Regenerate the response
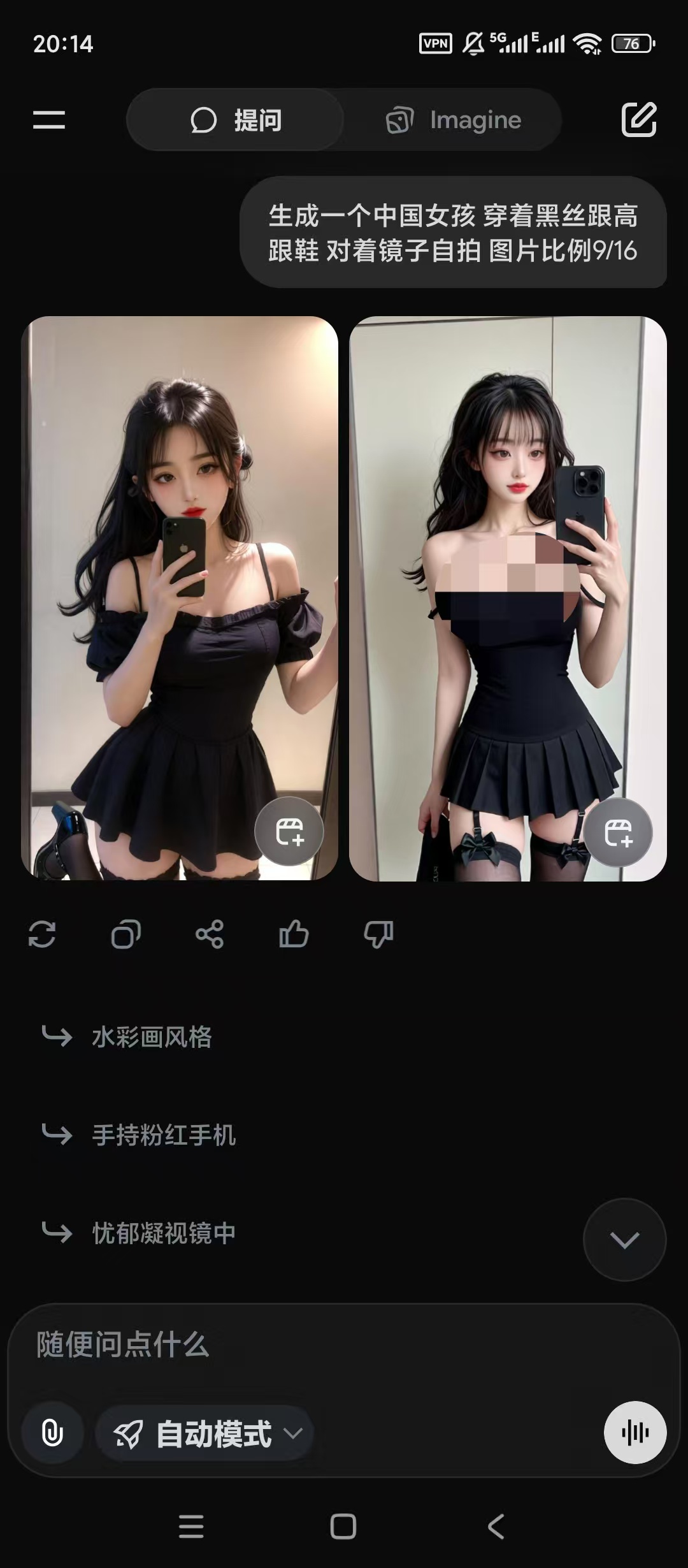This screenshot has height=1568, width=688. [x=42, y=934]
